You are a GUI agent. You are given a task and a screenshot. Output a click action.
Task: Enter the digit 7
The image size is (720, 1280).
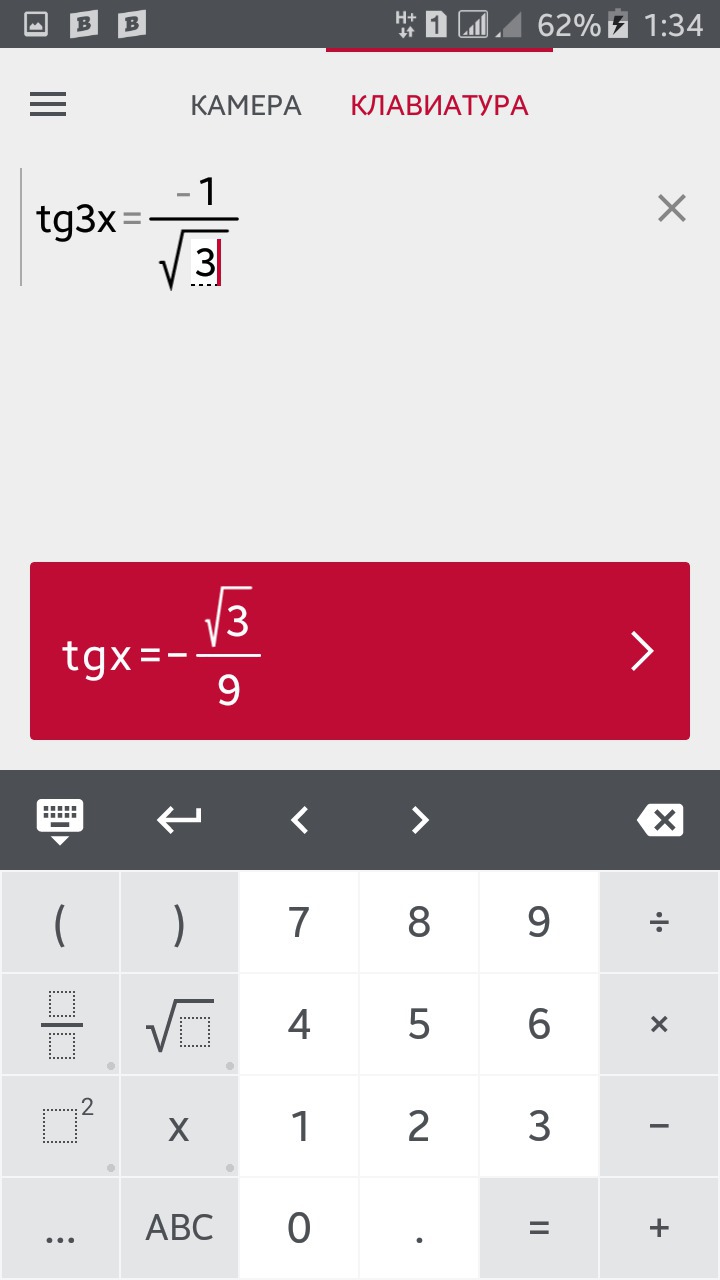tap(299, 923)
